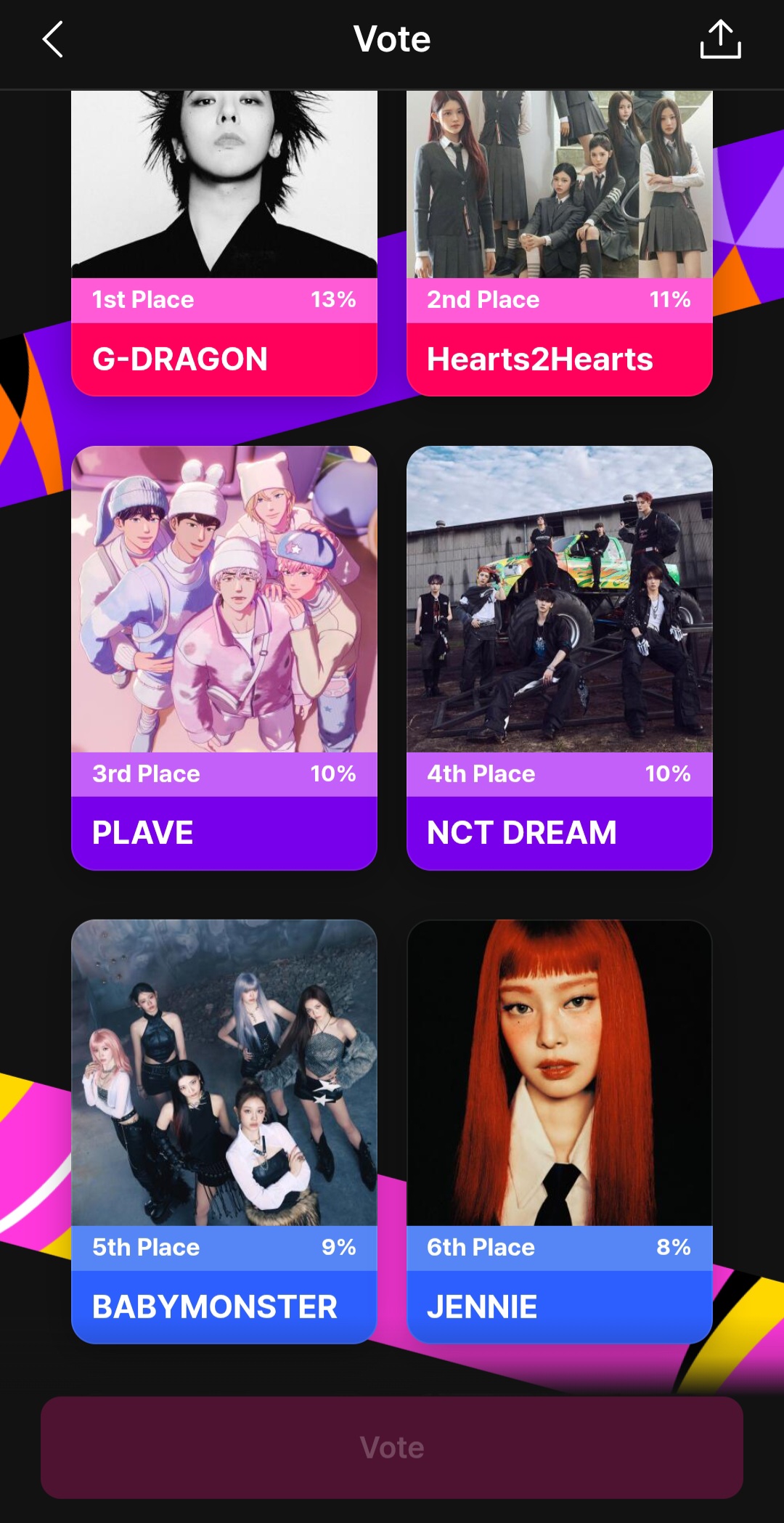This screenshot has width=784, height=1523.
Task: Go back from the Vote screen
Action: tap(53, 39)
